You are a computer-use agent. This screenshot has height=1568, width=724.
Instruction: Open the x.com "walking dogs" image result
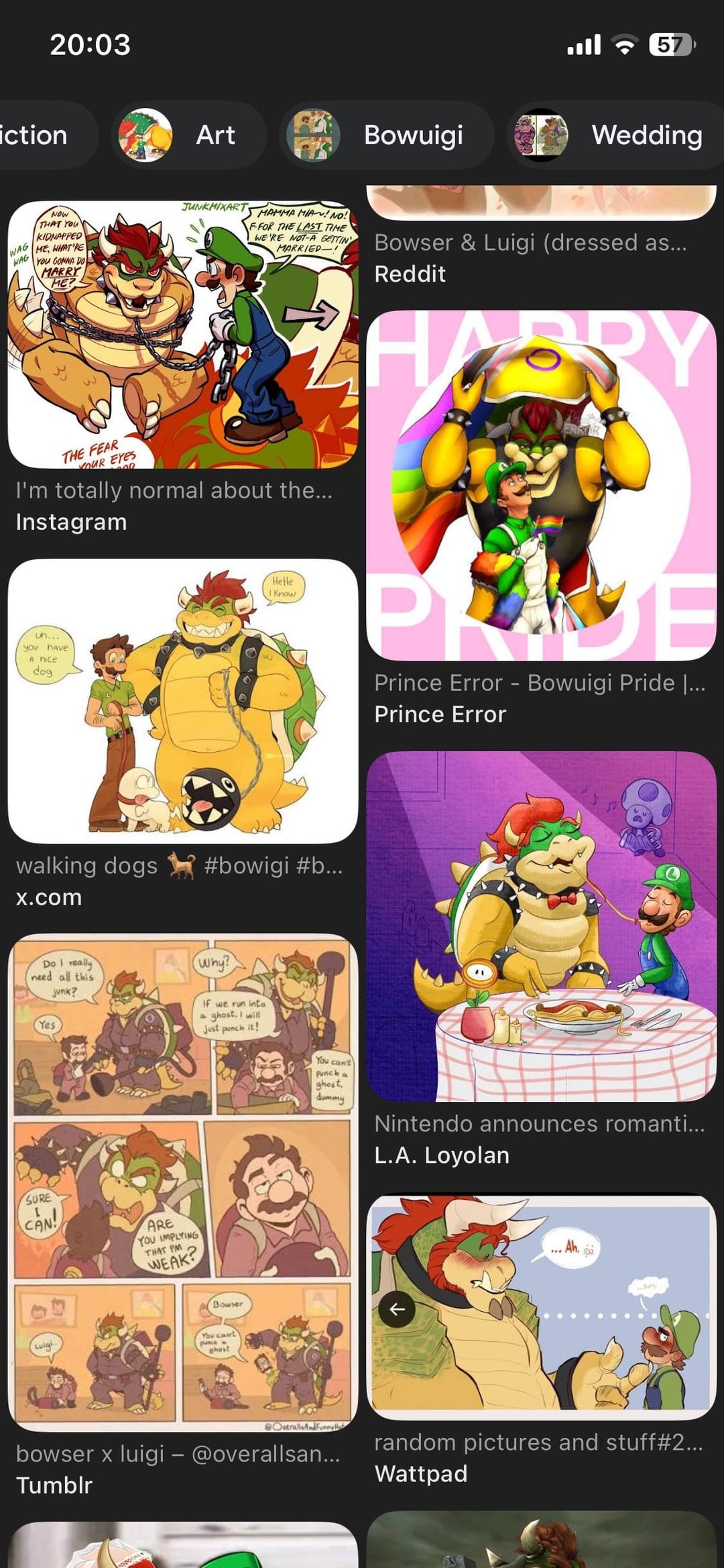tap(183, 701)
